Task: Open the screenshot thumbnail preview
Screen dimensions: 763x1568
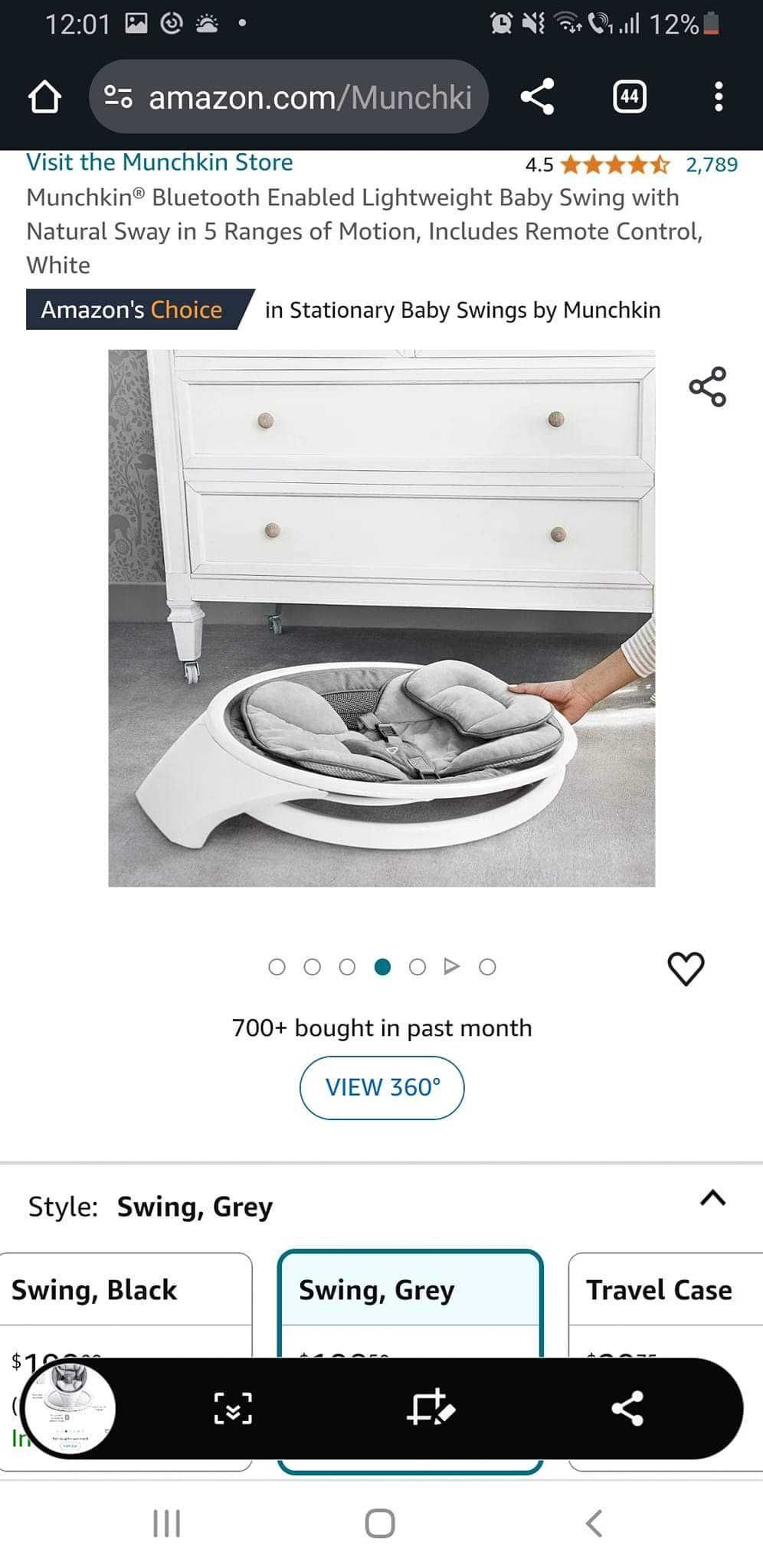Action: pos(69,1409)
